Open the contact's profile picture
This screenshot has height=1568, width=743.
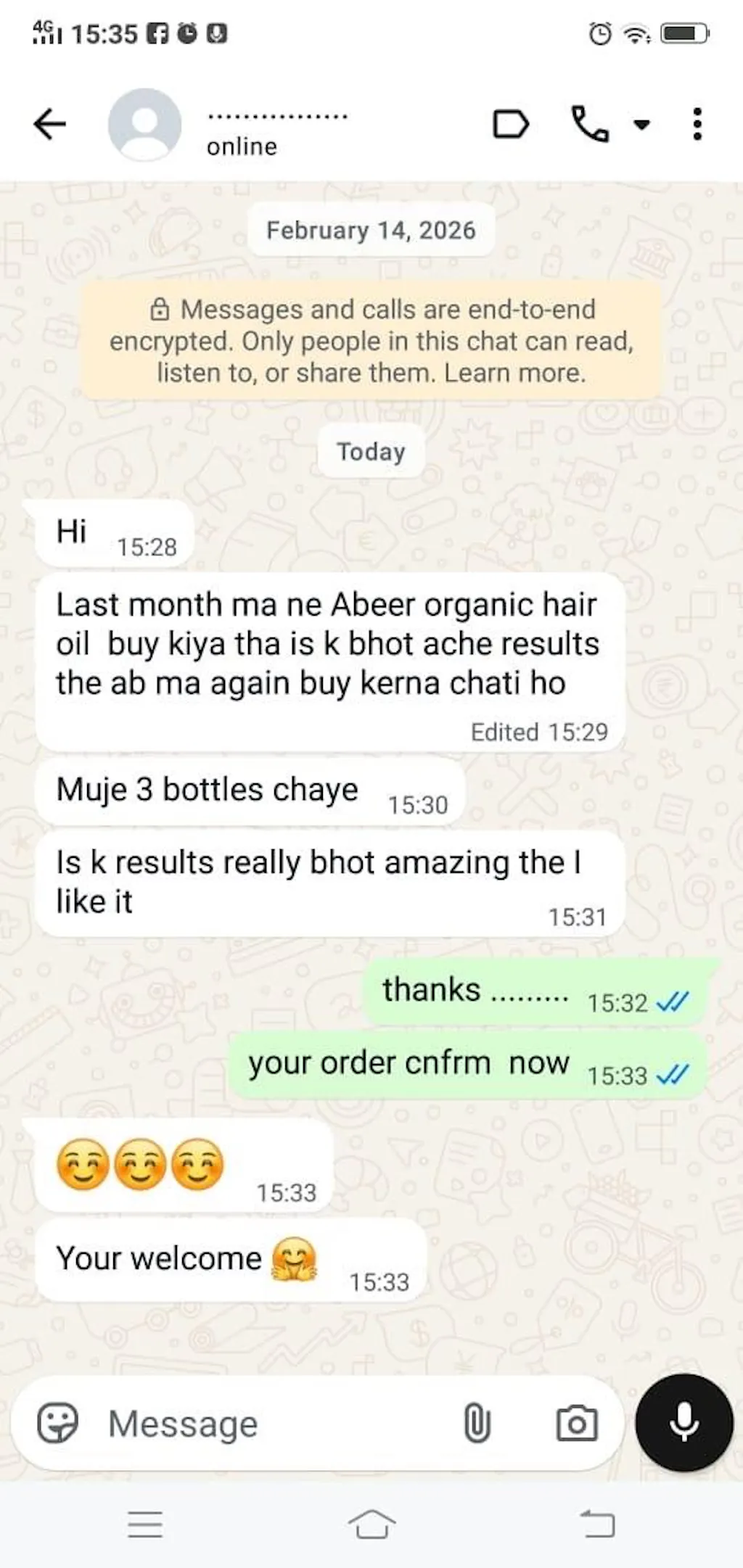[x=144, y=124]
